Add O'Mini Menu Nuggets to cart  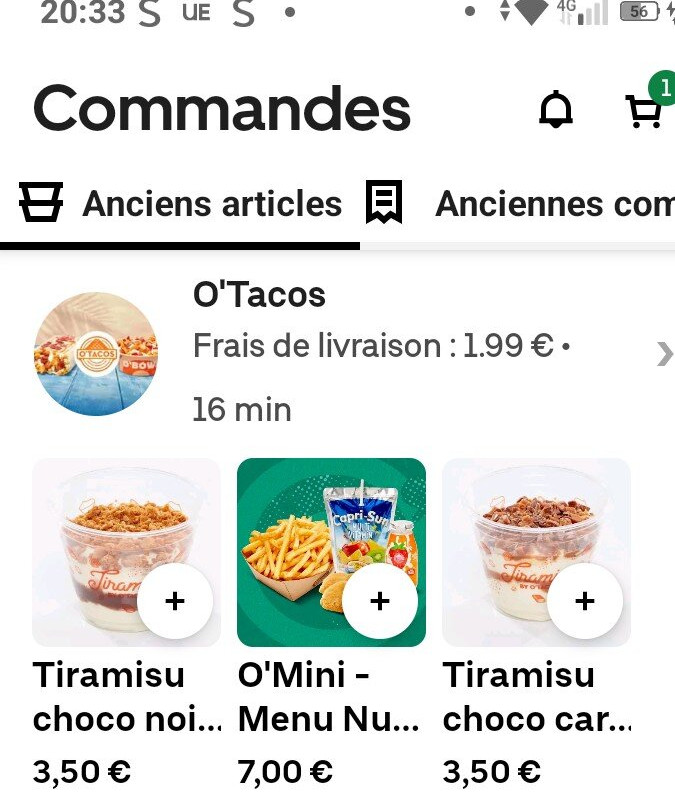380,600
